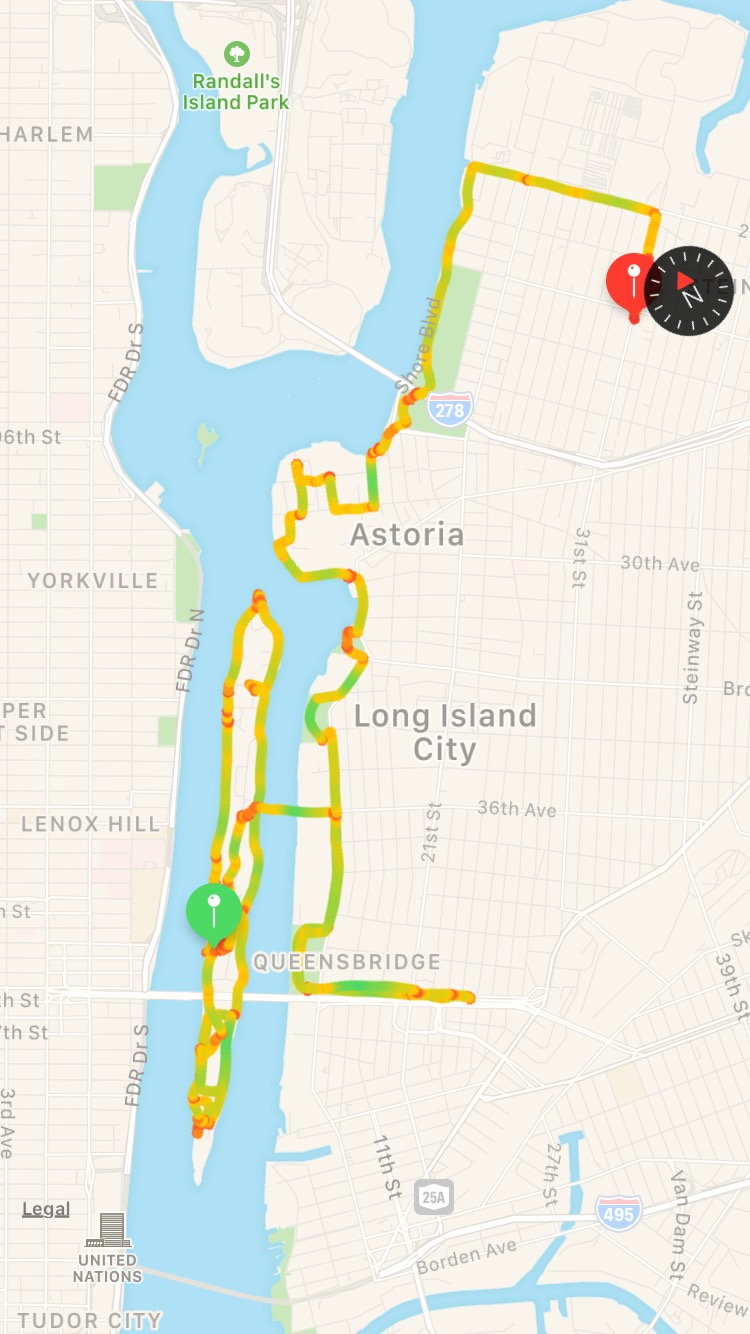Open the Legal link
The image size is (750, 1334).
pyautogui.click(x=46, y=1209)
